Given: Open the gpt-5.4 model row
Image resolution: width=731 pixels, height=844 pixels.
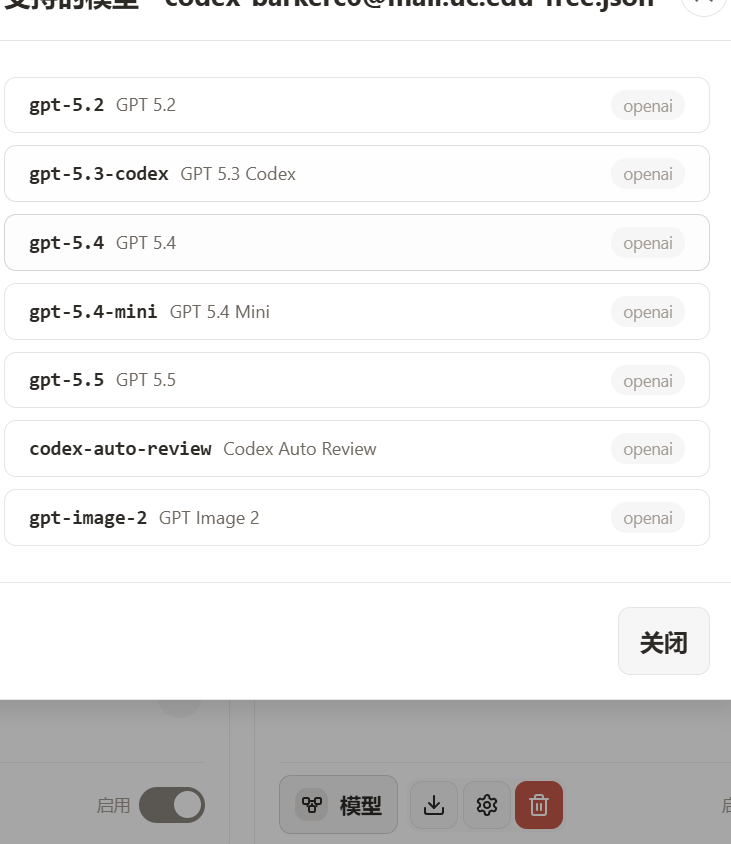Looking at the screenshot, I should tap(357, 243).
